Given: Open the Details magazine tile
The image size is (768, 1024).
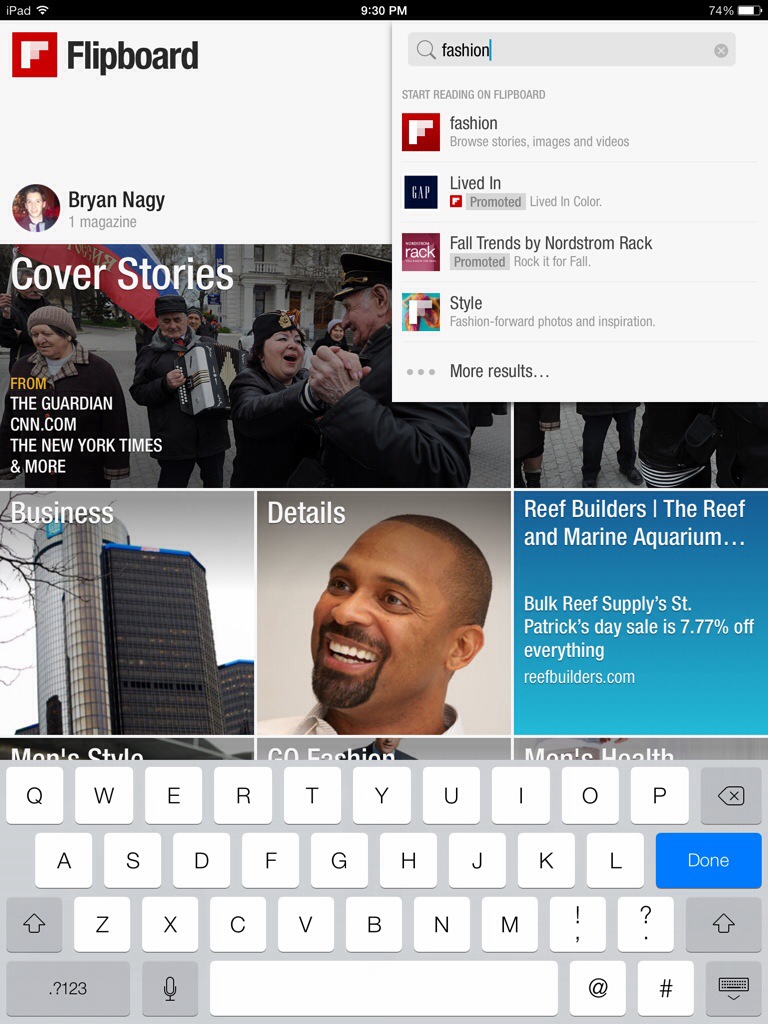Looking at the screenshot, I should pyautogui.click(x=384, y=612).
